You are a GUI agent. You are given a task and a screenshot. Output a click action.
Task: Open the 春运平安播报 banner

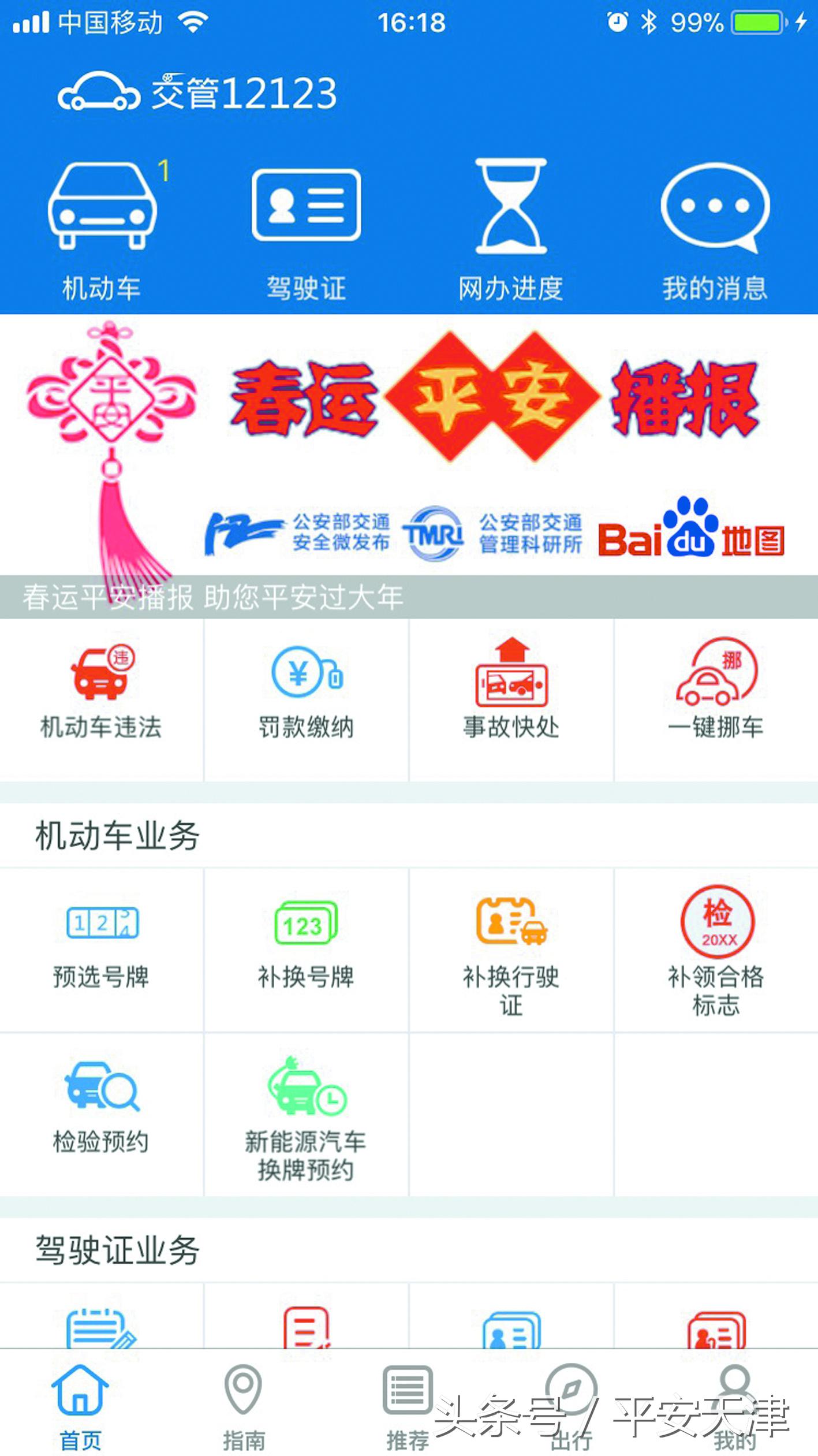point(409,445)
